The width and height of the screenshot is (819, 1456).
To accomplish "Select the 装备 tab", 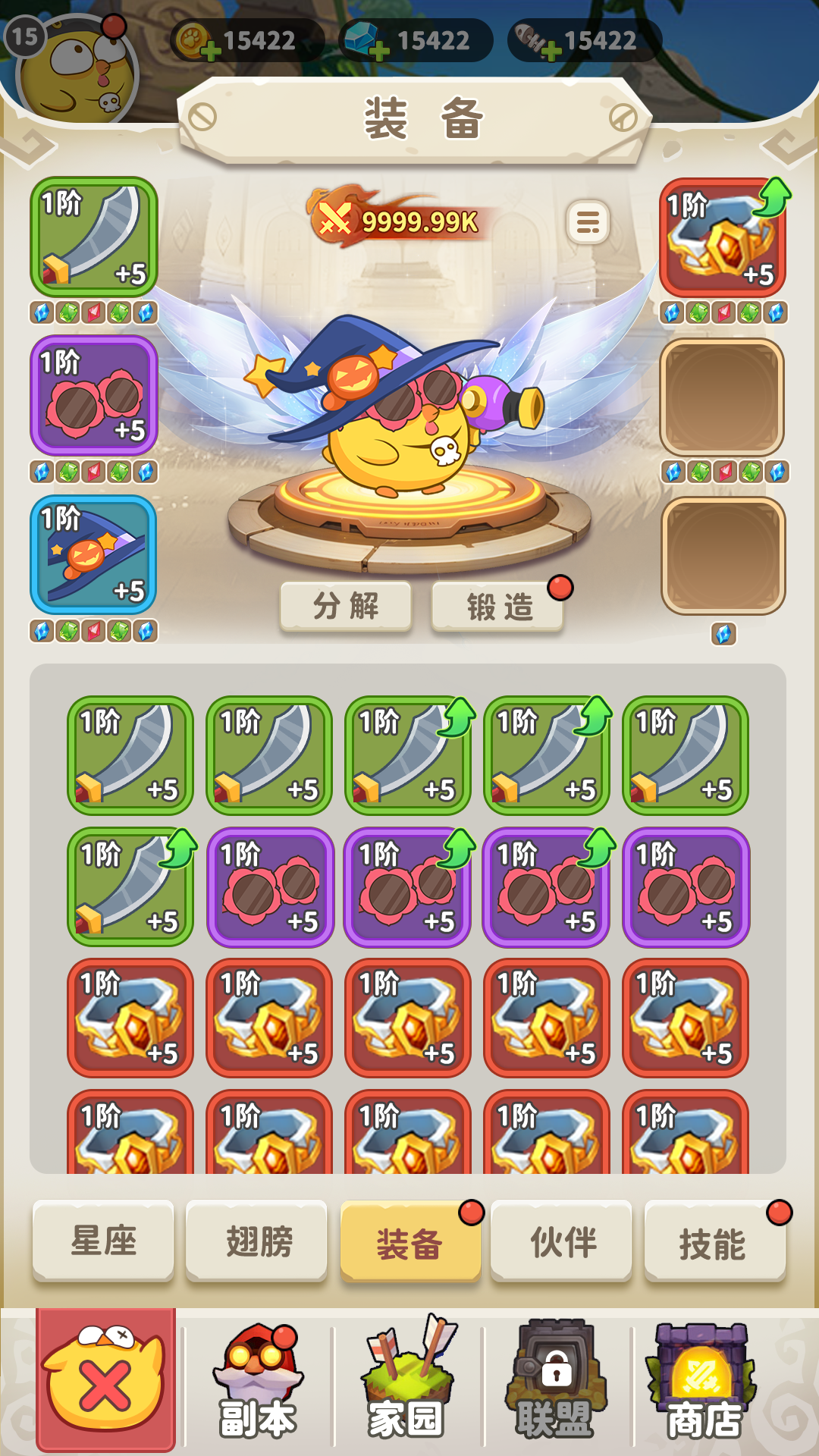I will coord(410,1242).
